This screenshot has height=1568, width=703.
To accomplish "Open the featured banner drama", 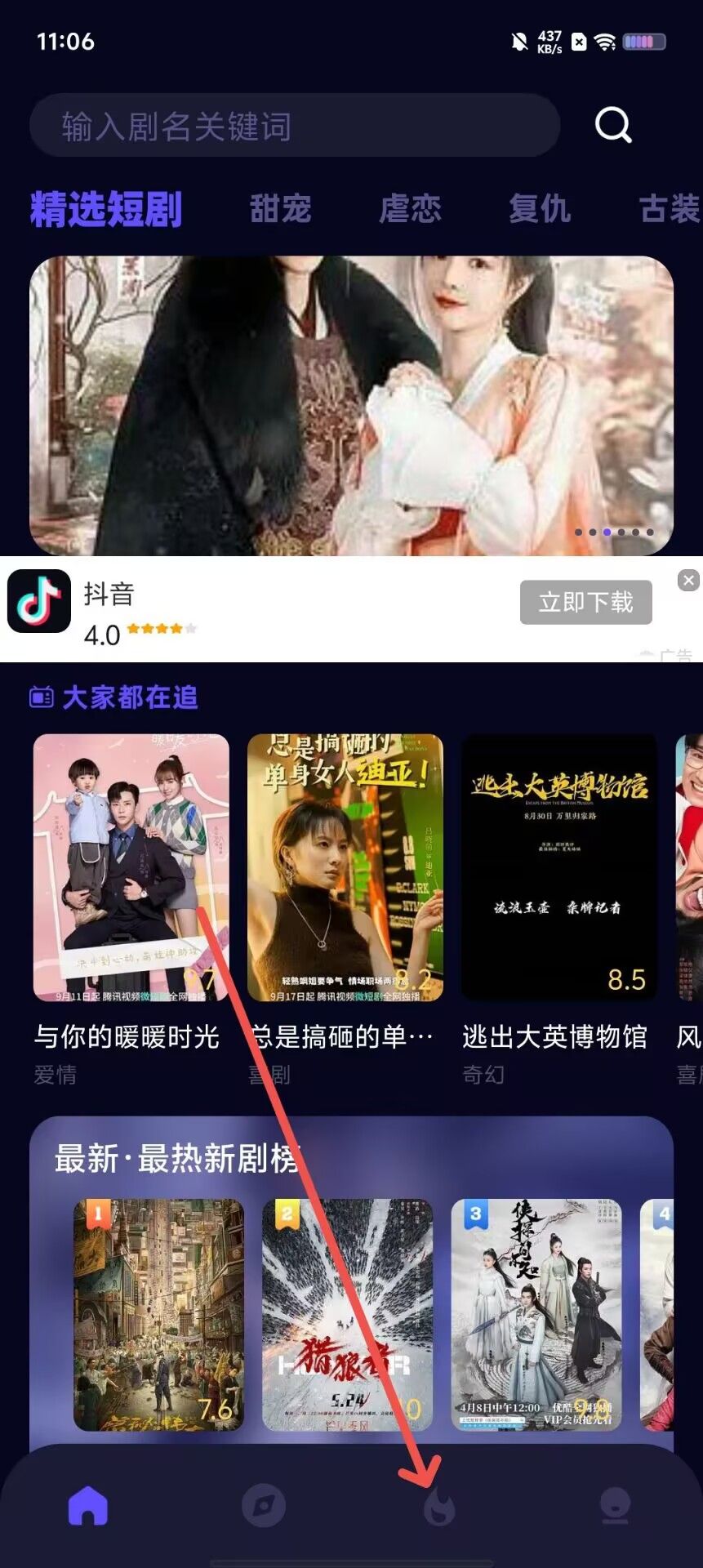I will click(351, 406).
